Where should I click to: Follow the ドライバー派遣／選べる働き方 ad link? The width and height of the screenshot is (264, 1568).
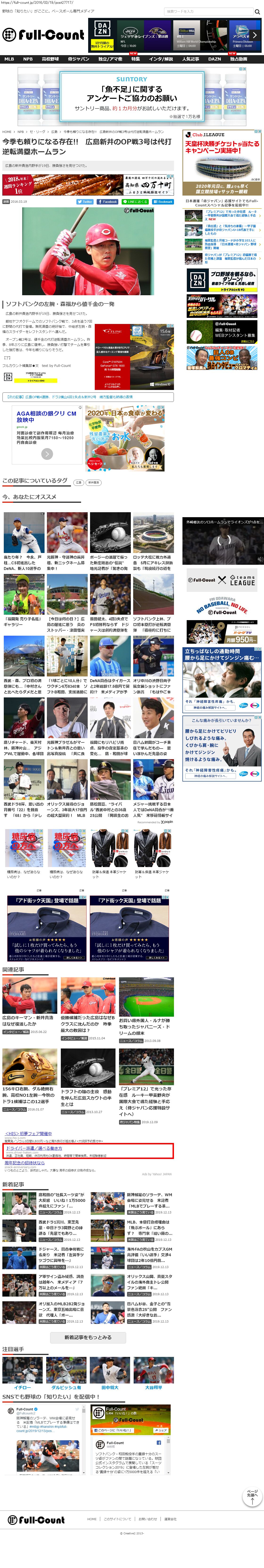34,1148
